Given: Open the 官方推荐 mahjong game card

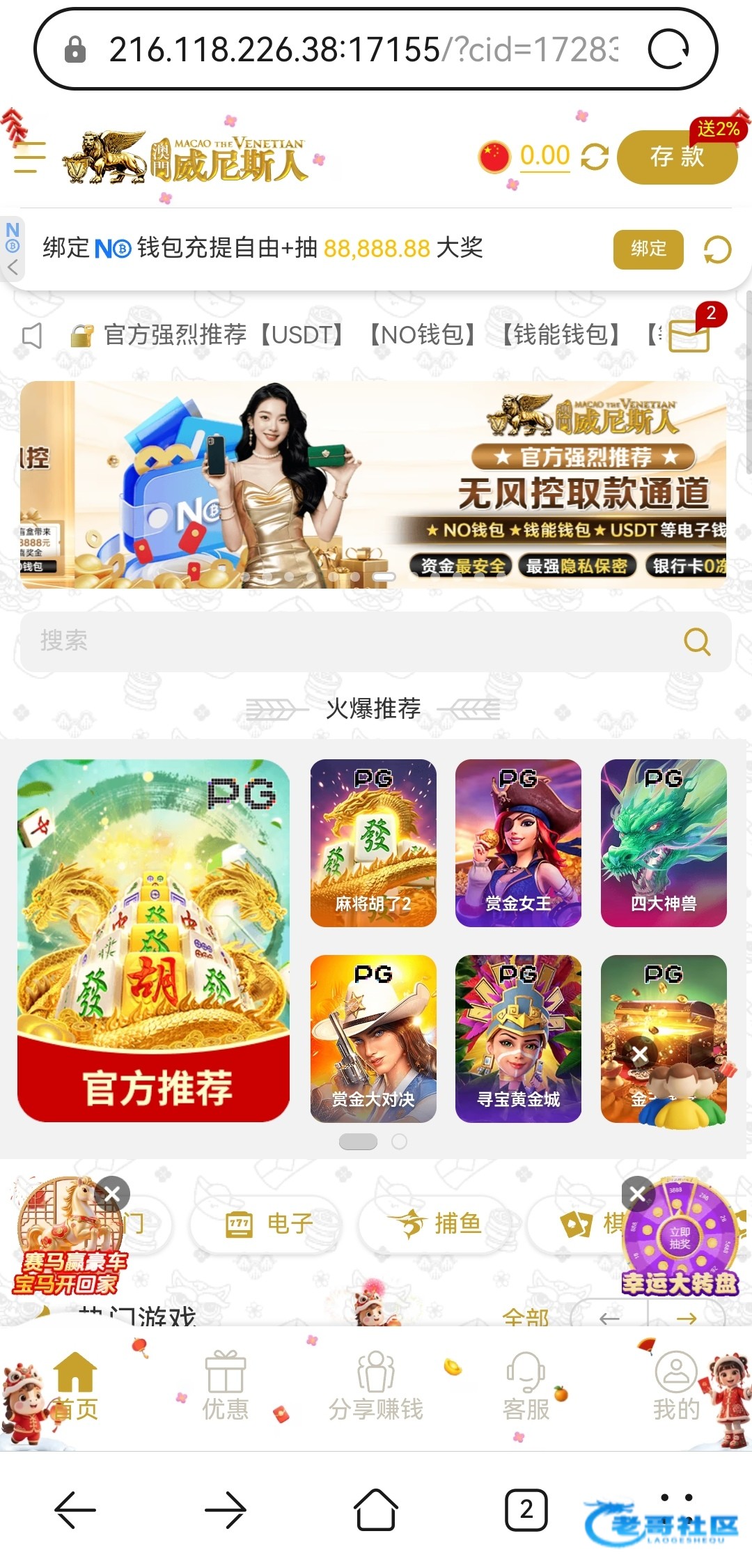Looking at the screenshot, I should [153, 940].
